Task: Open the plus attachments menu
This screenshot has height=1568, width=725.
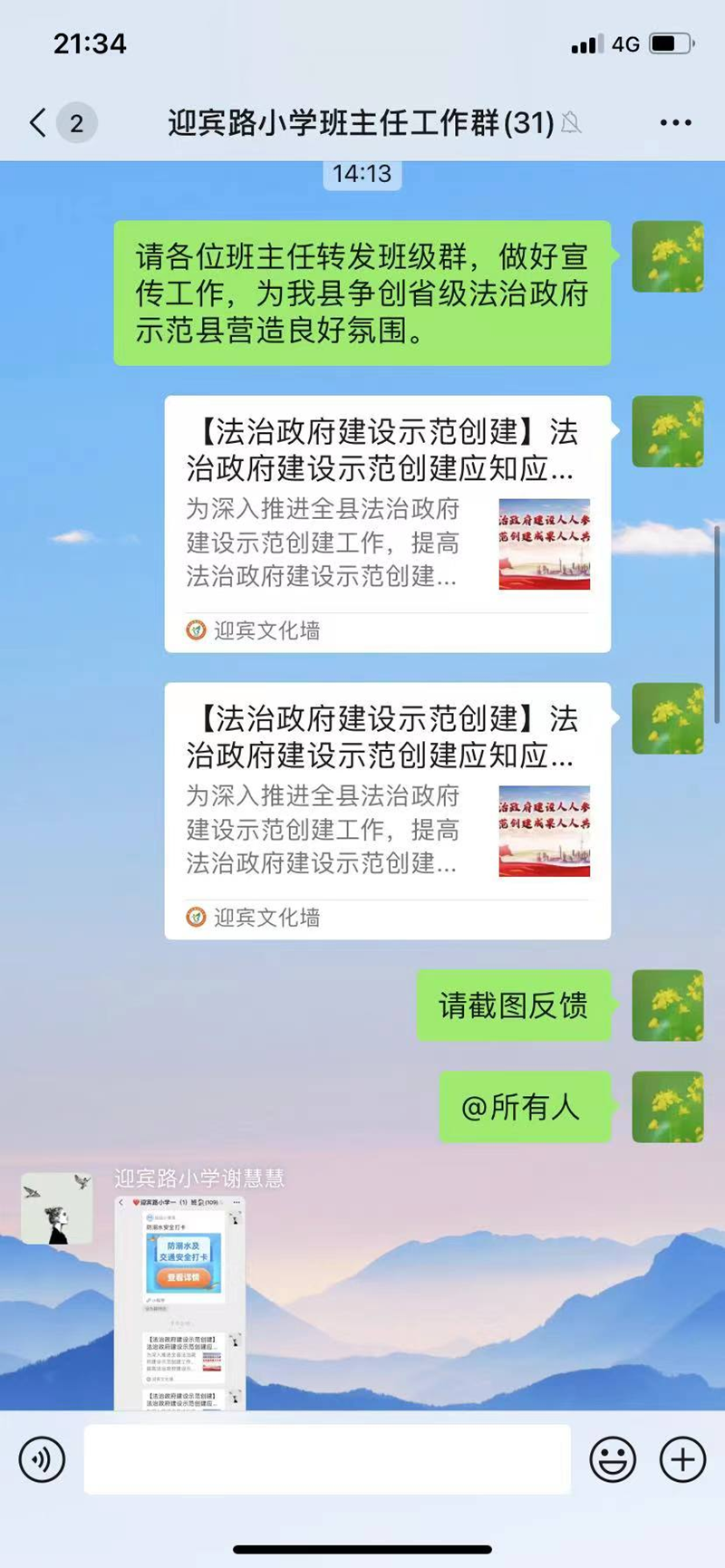Action: click(682, 1459)
